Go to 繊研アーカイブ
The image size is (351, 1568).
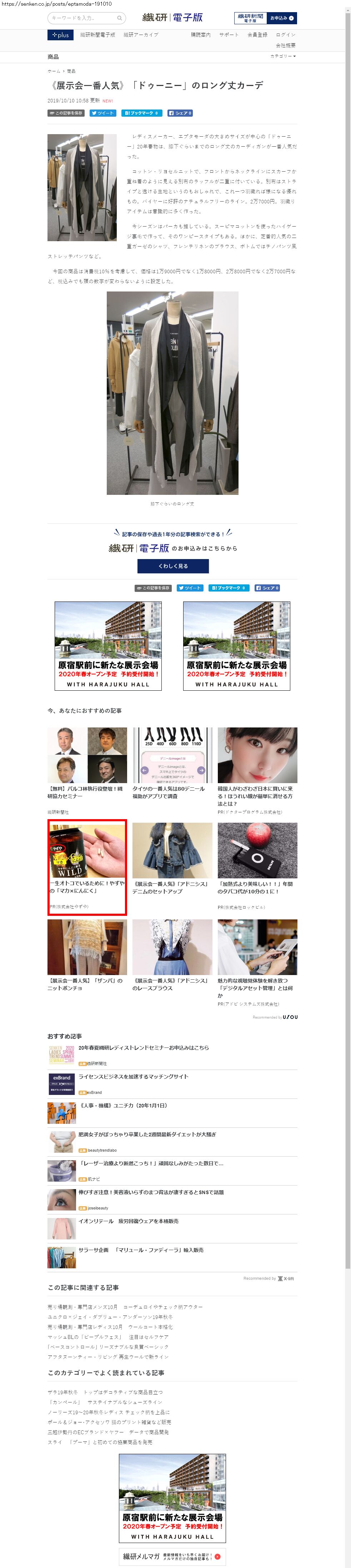[x=141, y=35]
